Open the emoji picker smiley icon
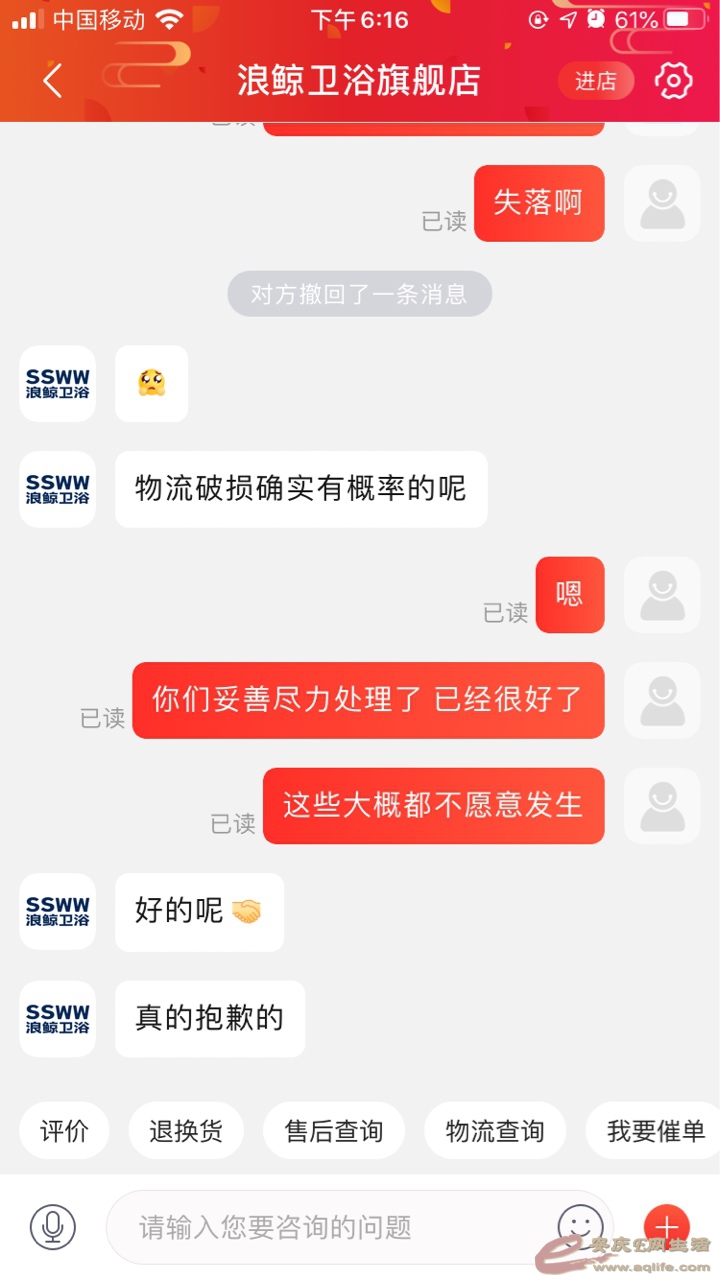Screen dimensions: 720x1280 tap(581, 1226)
